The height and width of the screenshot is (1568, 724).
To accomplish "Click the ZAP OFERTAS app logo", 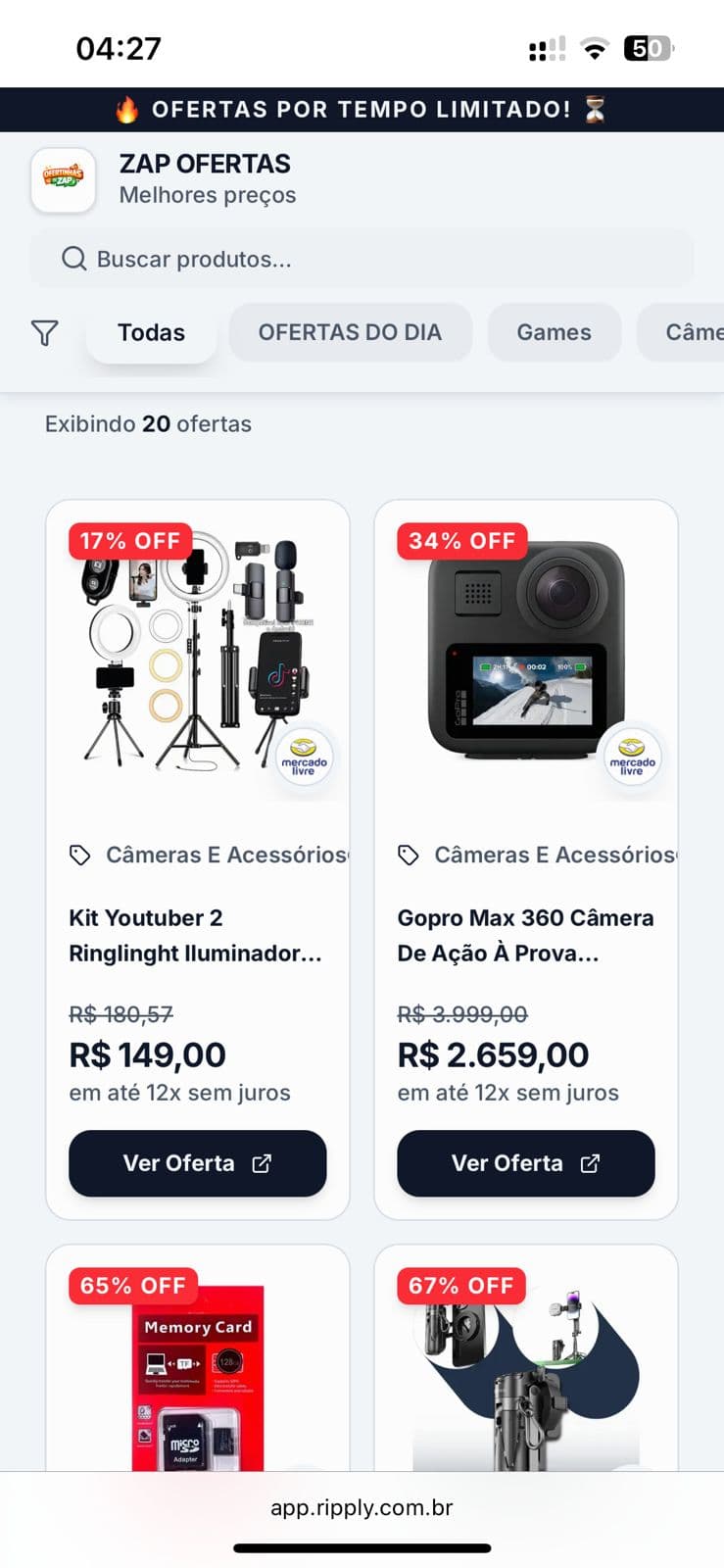I will pos(63,180).
